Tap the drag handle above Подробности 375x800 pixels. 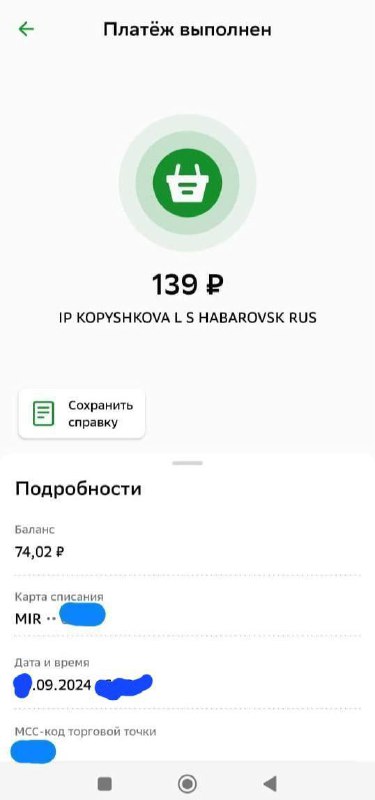(187, 463)
